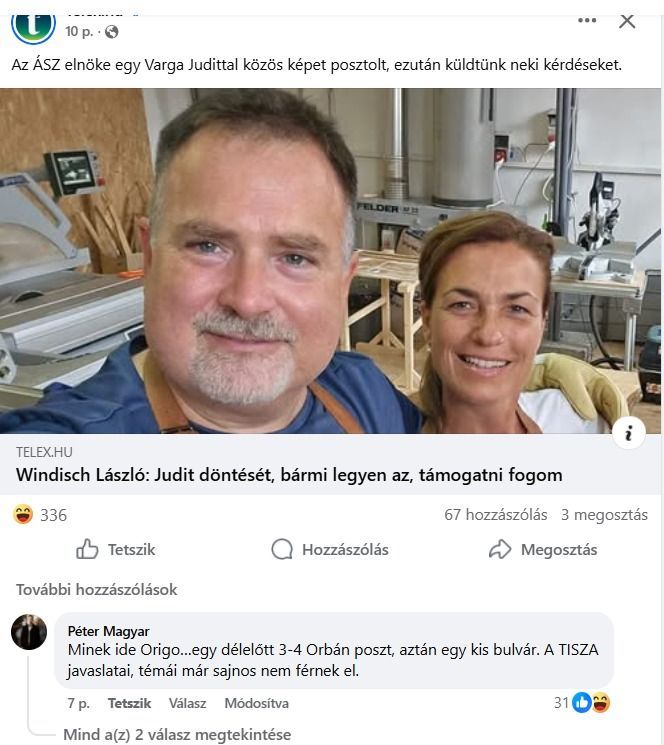This screenshot has width=664, height=745.
Task: Open the 67 hozzászólás comments list
Action: [495, 515]
